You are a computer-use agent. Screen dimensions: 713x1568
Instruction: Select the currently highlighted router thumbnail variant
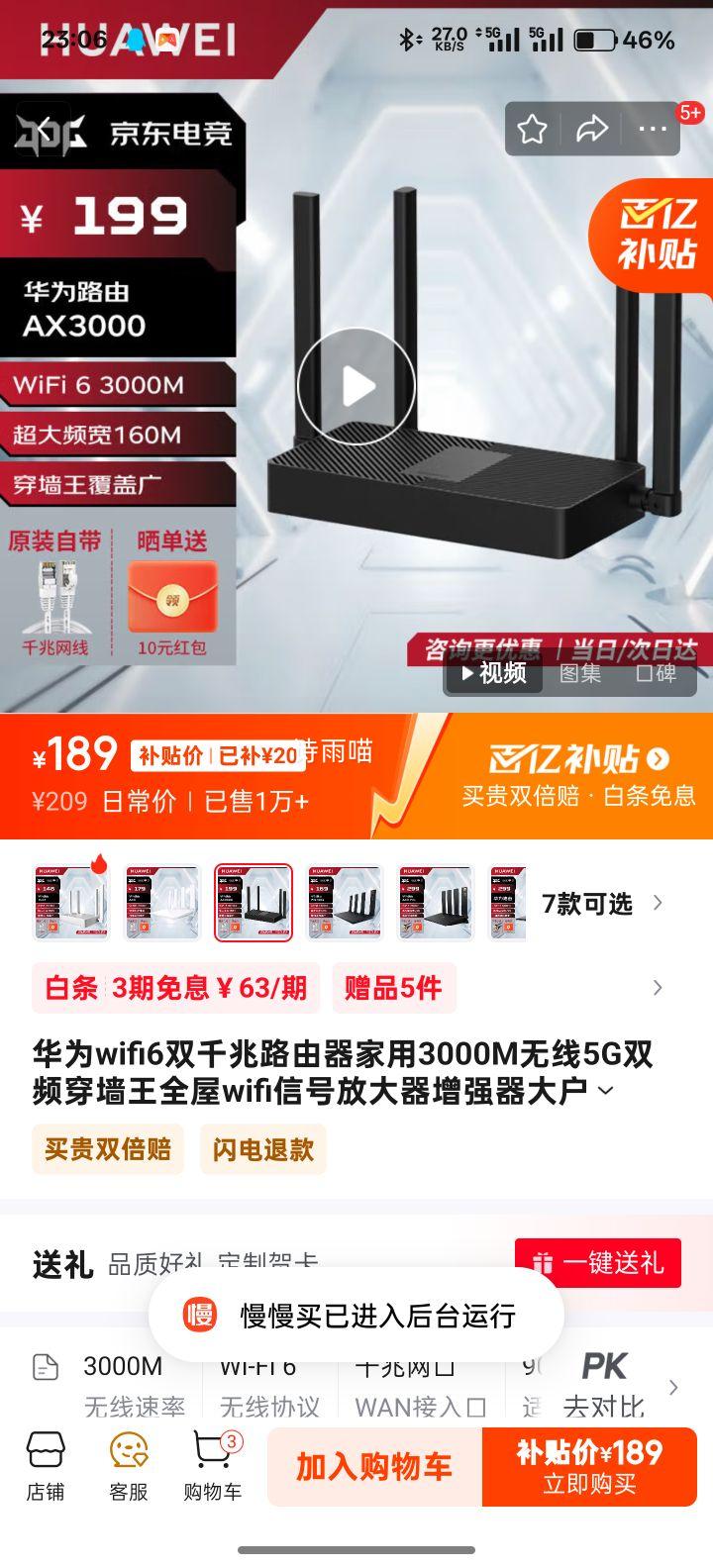point(254,903)
